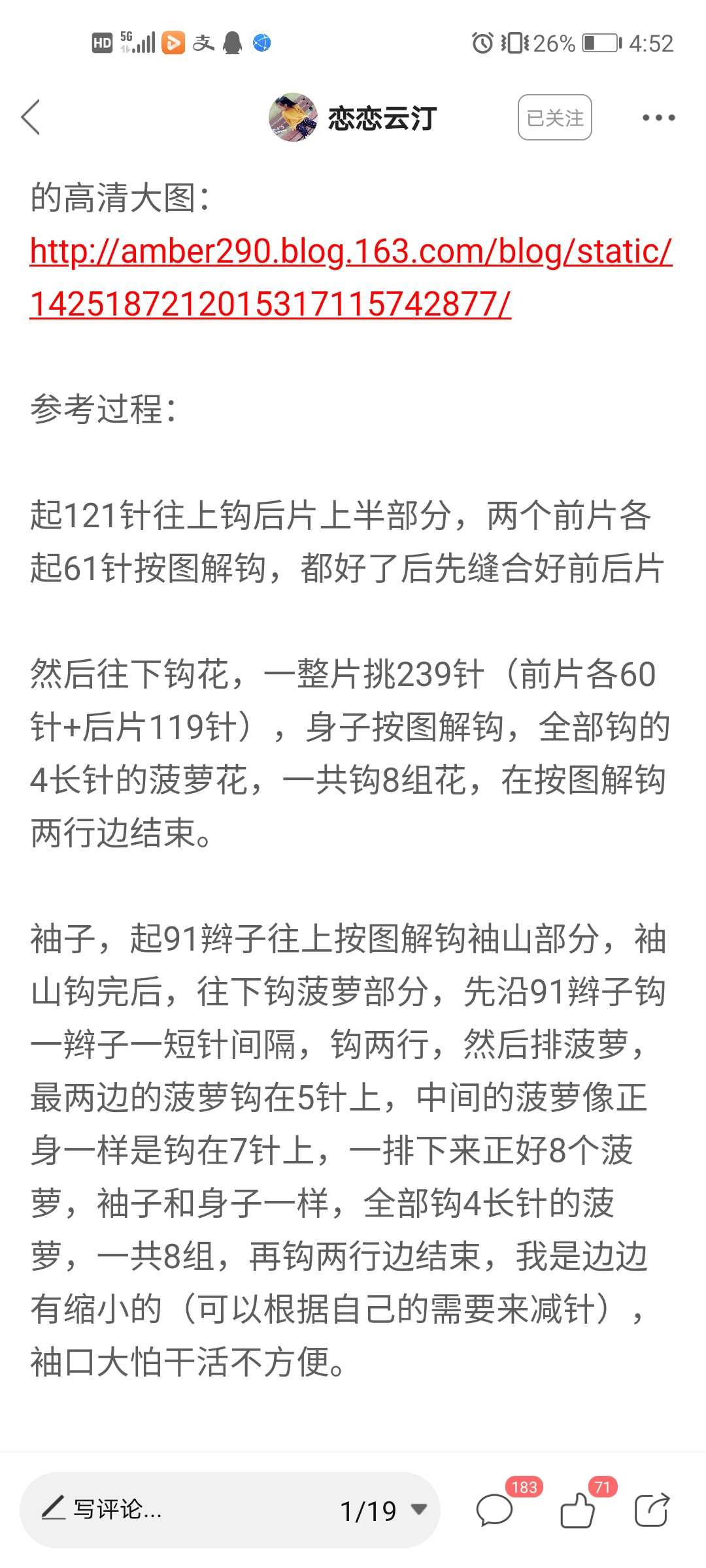Viewport: 706px width, 1568px height.
Task: View the 183 comments
Action: click(x=495, y=1510)
